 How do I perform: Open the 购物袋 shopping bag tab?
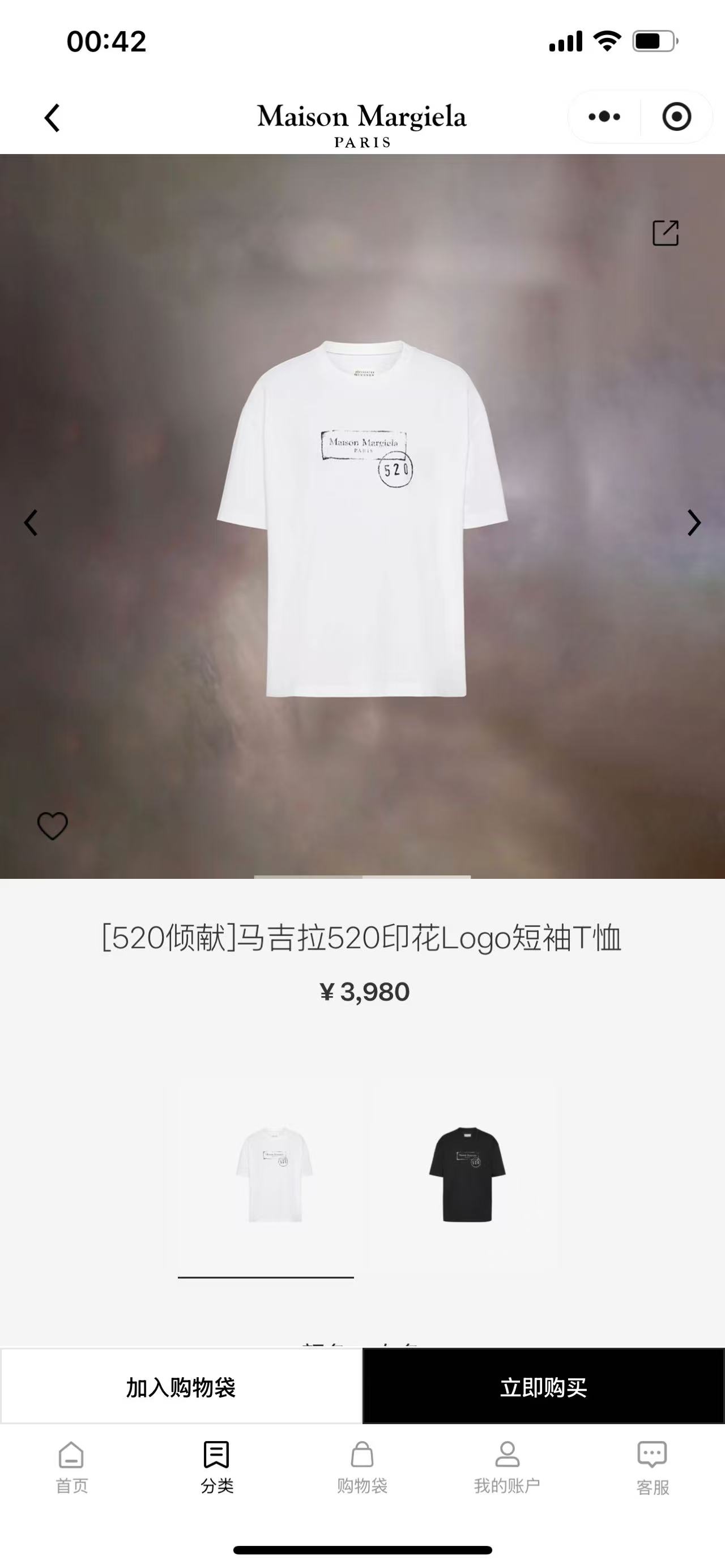coord(362,1468)
